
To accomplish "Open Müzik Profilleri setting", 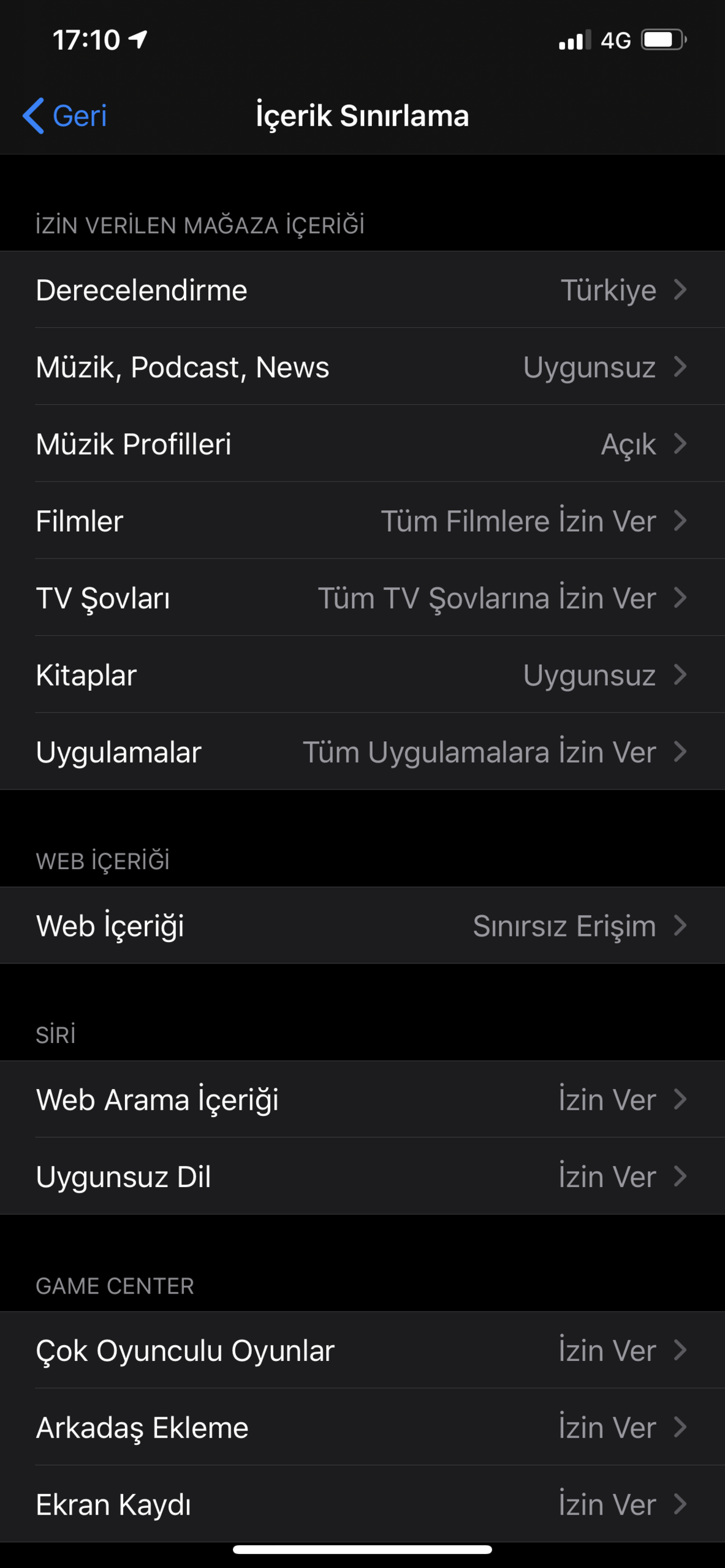I will pos(362,443).
